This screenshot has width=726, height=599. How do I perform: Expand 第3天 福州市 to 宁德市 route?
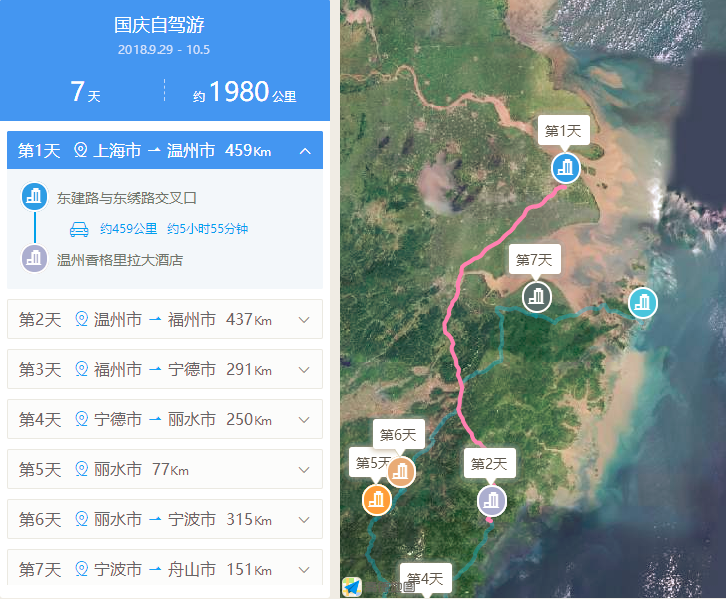pos(305,370)
